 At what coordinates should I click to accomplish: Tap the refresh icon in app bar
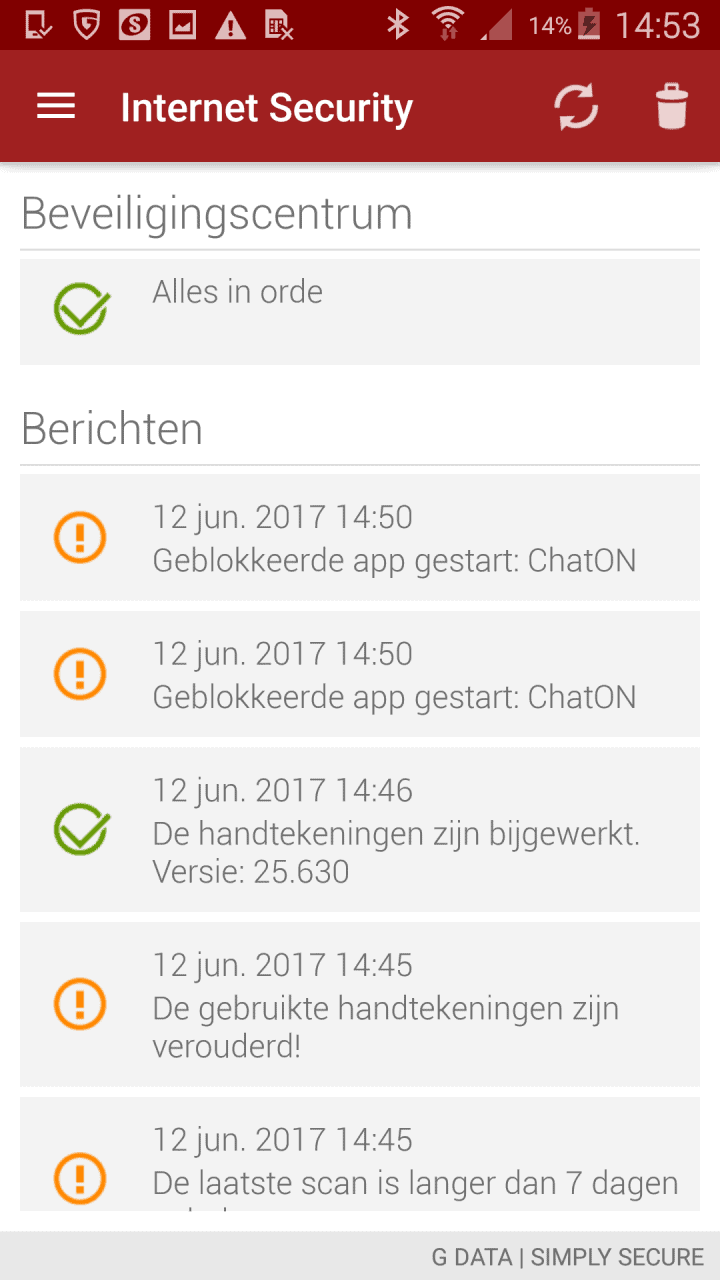[577, 107]
